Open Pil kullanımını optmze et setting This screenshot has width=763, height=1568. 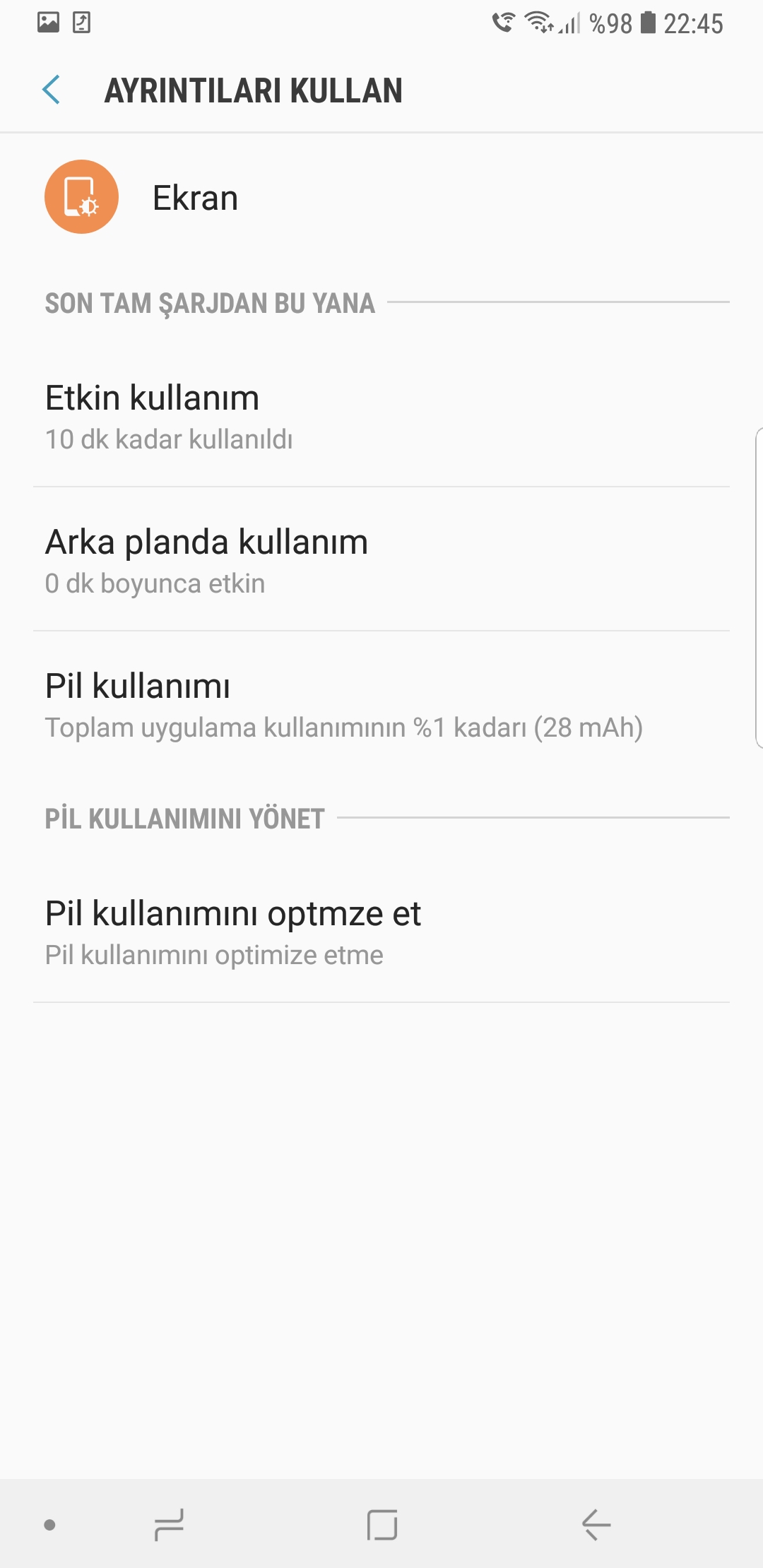coord(381,932)
